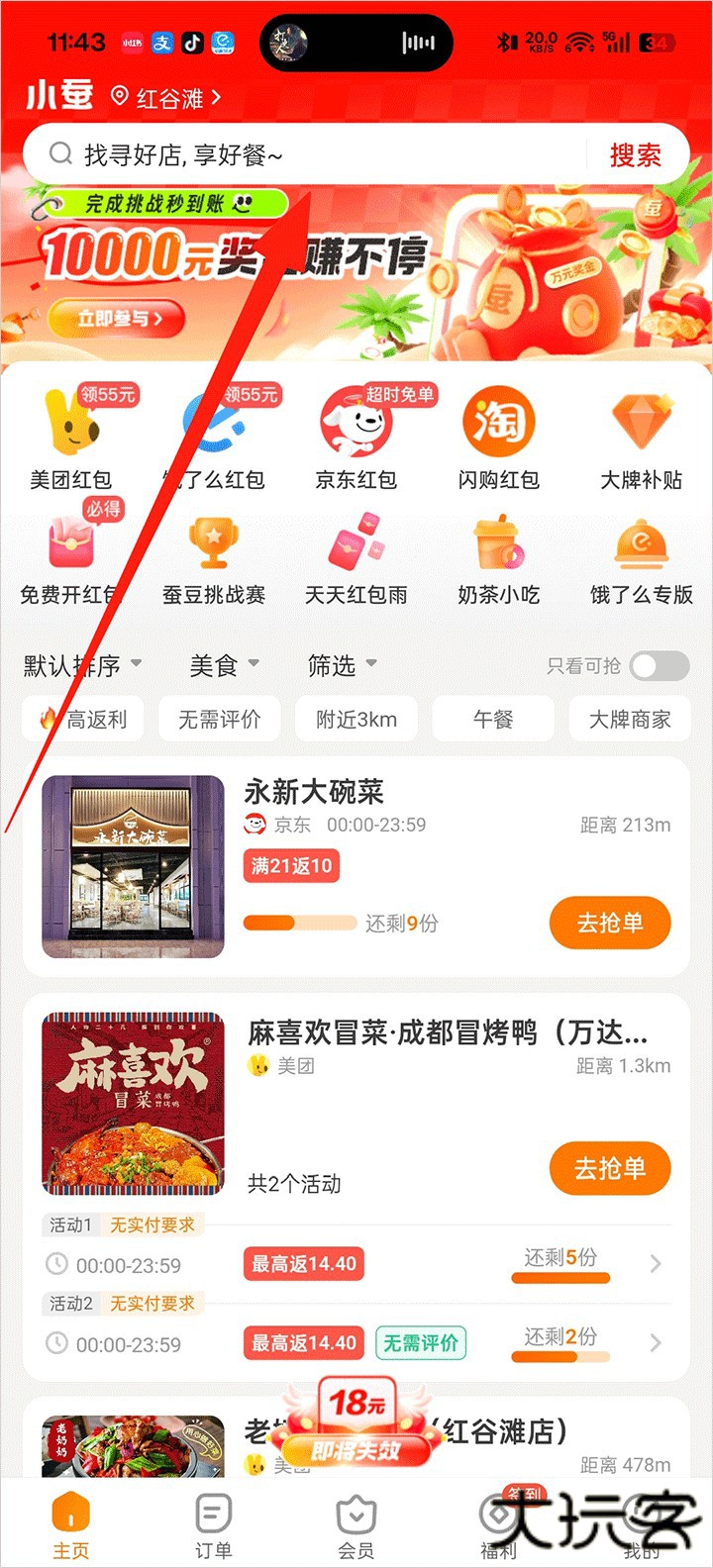
Task: Open 闪购红包 from the icon grid
Action: point(499,426)
